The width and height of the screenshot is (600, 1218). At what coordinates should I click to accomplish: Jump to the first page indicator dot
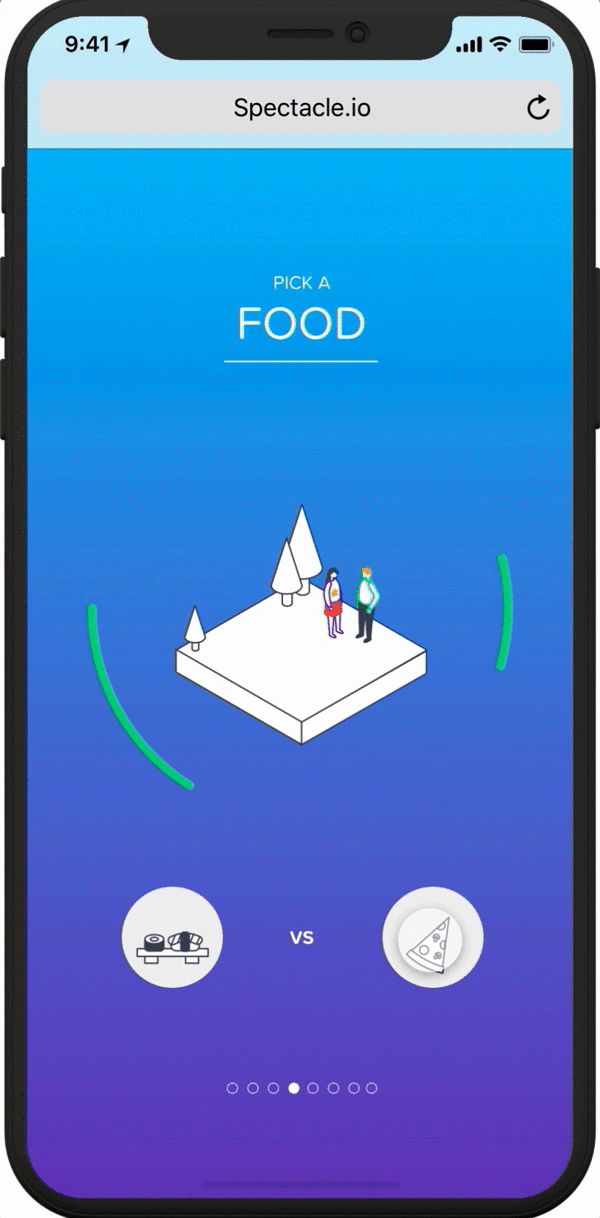pyautogui.click(x=232, y=1088)
